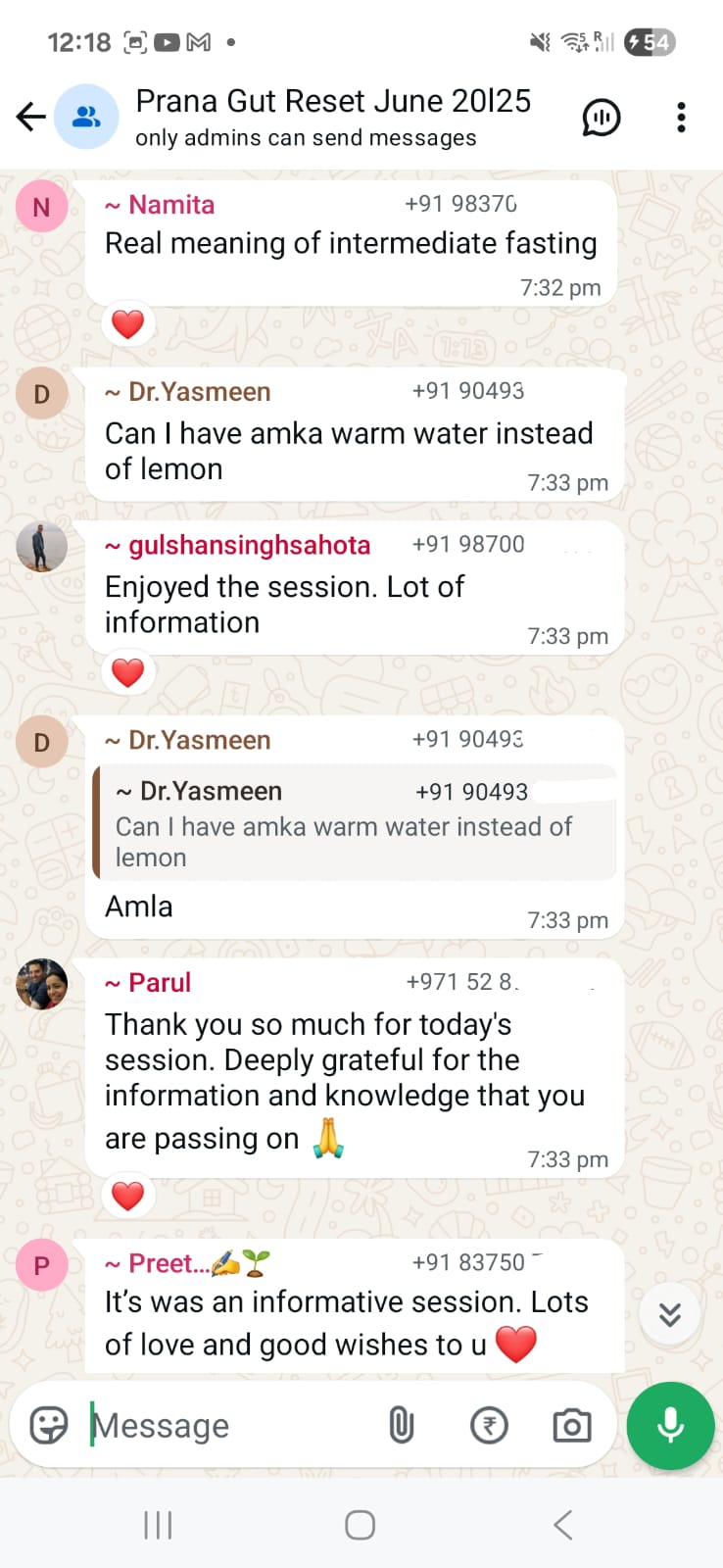Open gulshansinghsahota's profile photo
This screenshot has width=723, height=1568.
[42, 546]
